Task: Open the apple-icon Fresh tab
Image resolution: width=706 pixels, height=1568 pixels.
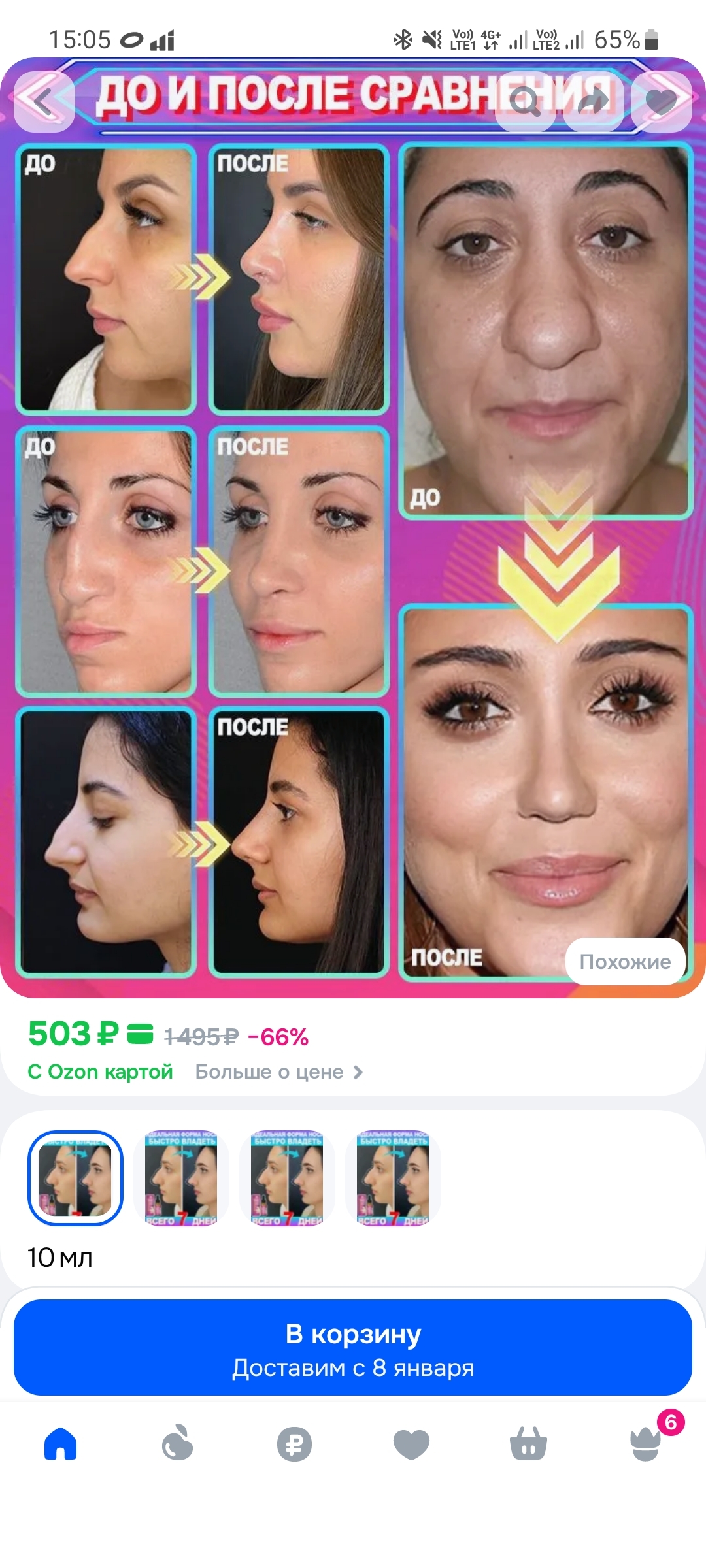Action: (x=177, y=1444)
